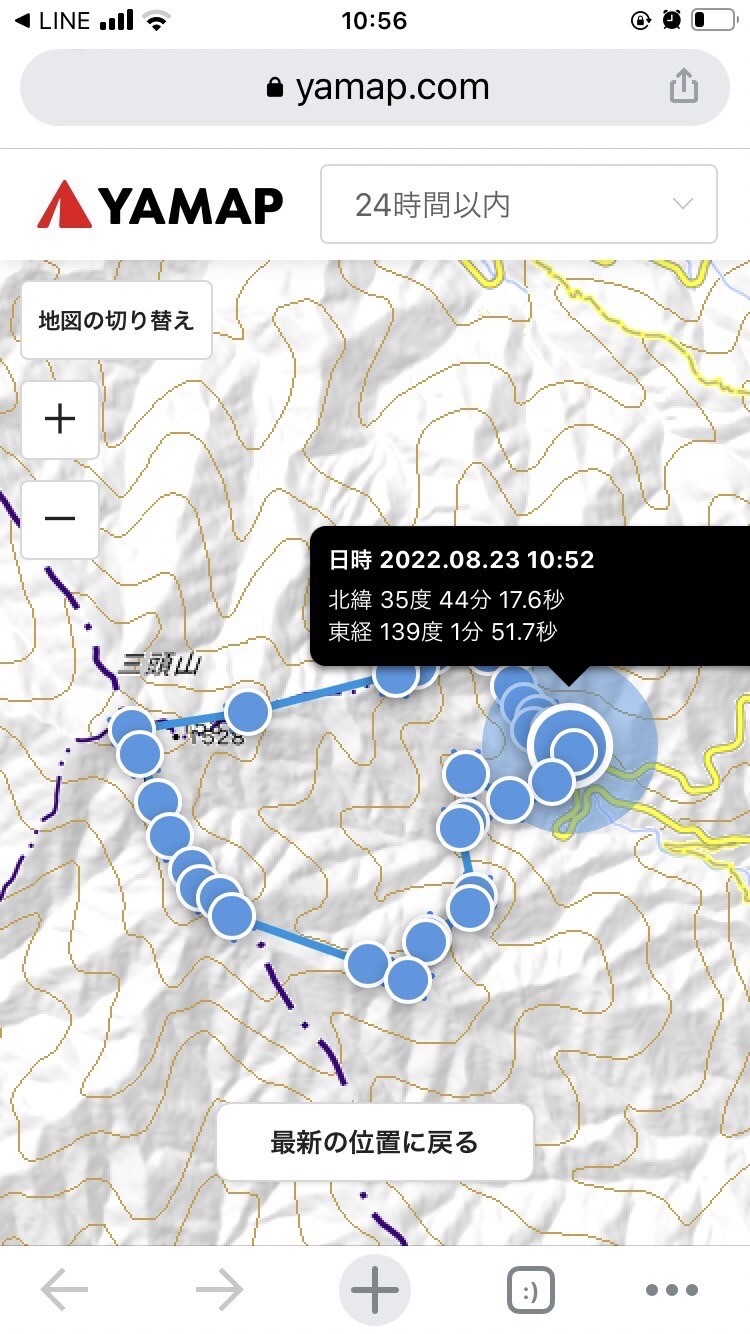This screenshot has height=1334, width=750.
Task: Select the highlighted latest position marker
Action: point(570,740)
